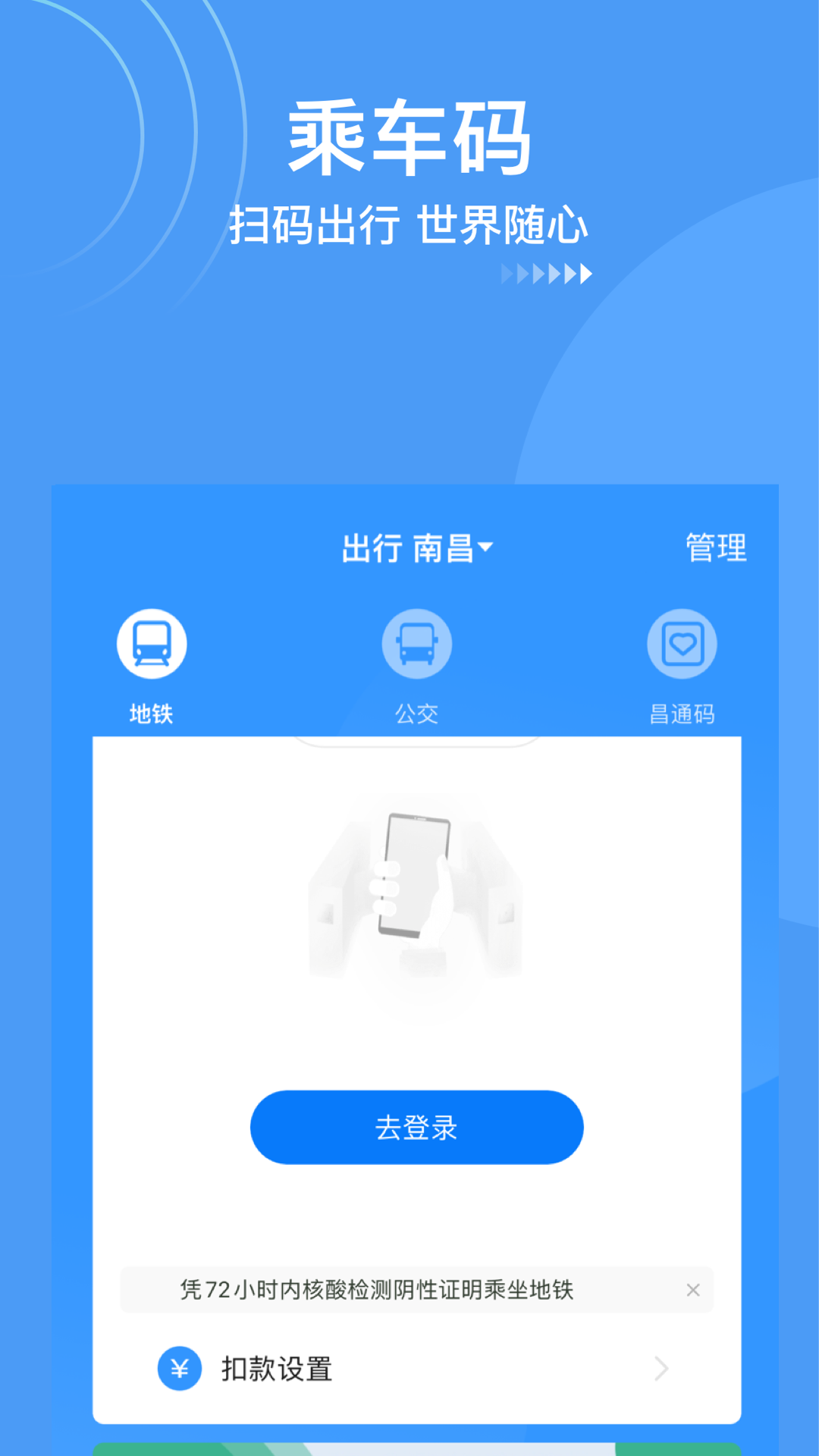Tap the blue ¥ icon beside 扣款设置
The image size is (819, 1456).
click(x=178, y=1367)
